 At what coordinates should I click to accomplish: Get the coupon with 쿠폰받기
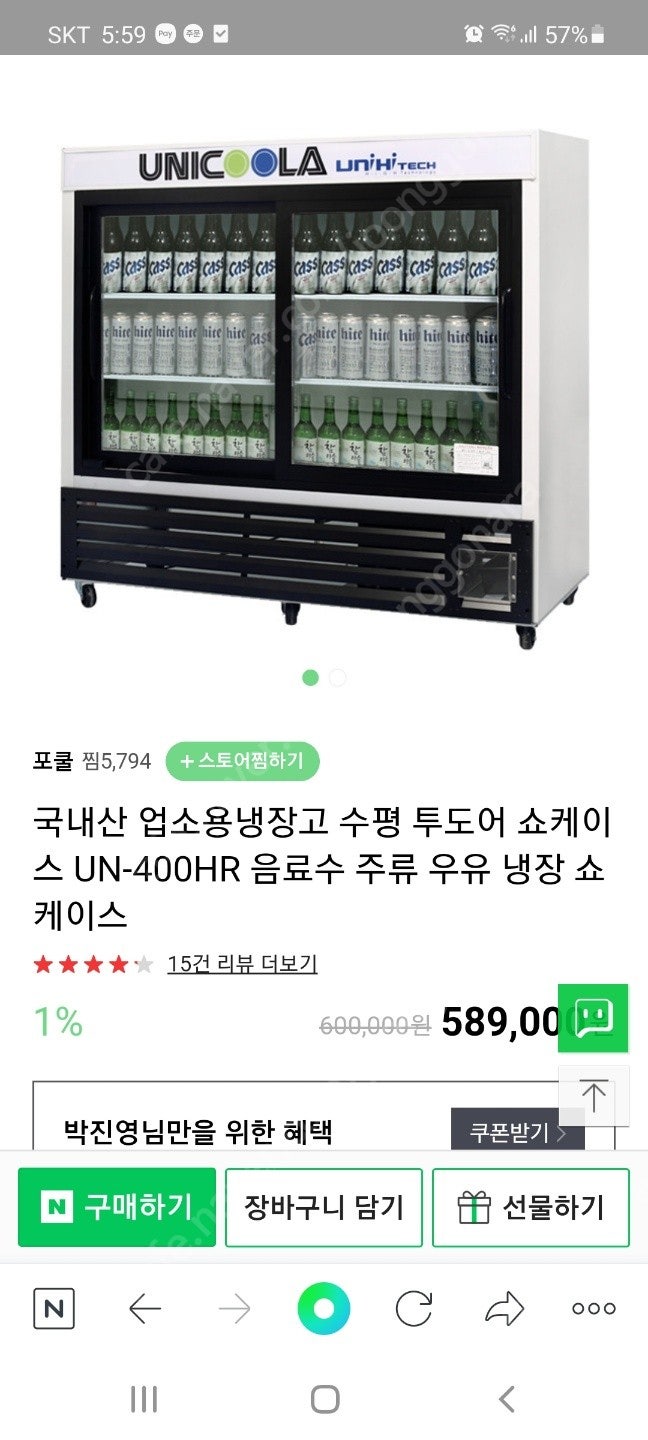coord(517,1134)
